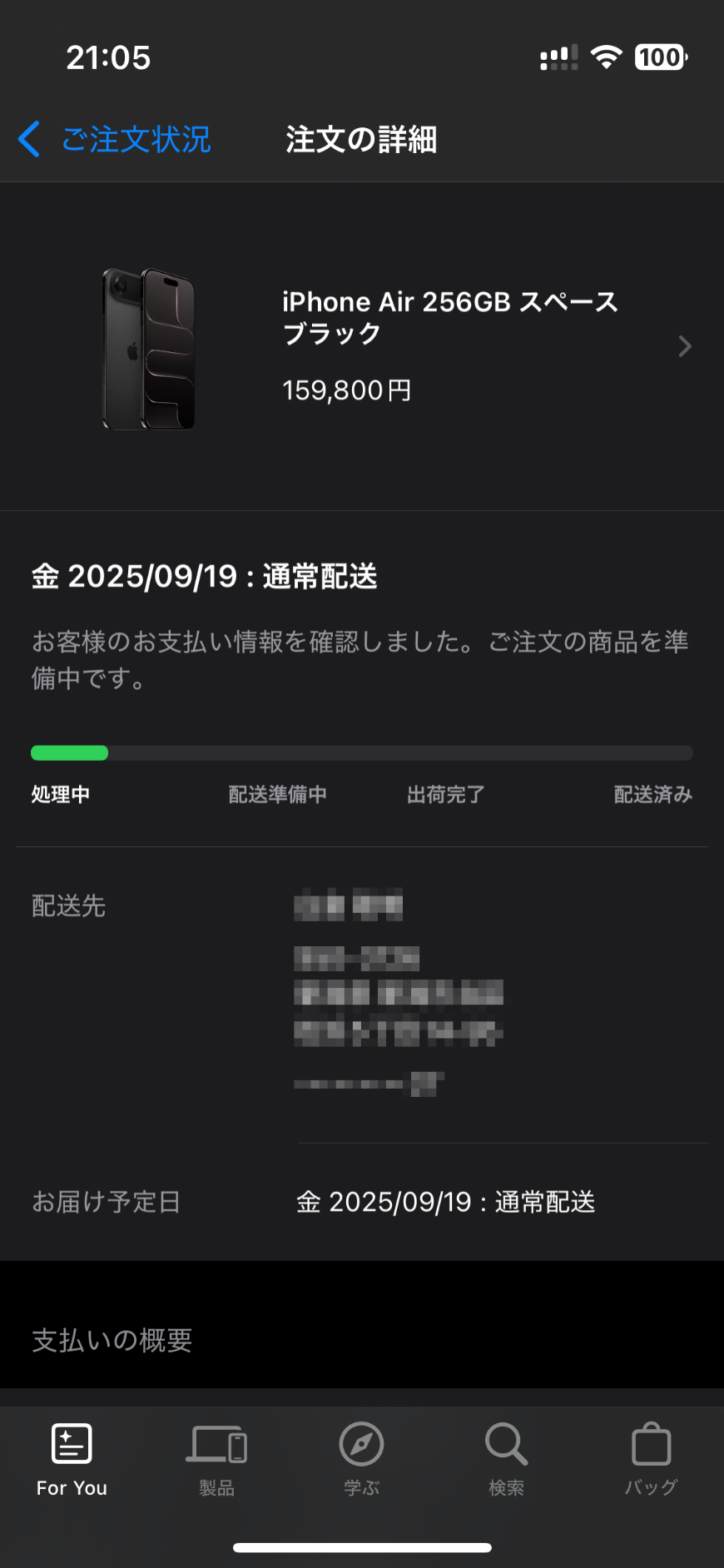This screenshot has width=724, height=1568.
Task: Select the 検索 tab
Action: point(506,1460)
